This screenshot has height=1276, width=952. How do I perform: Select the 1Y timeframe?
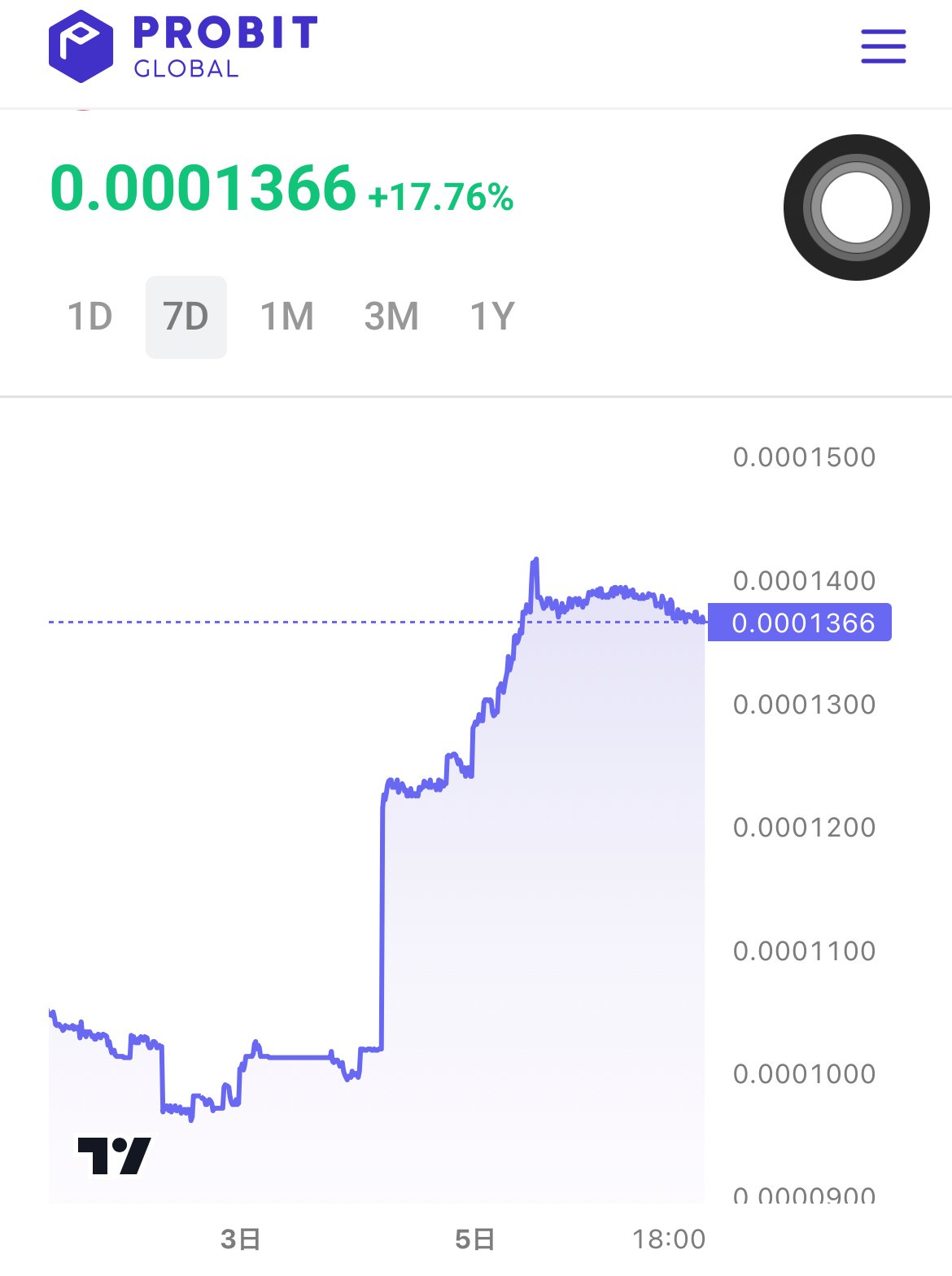(x=491, y=316)
